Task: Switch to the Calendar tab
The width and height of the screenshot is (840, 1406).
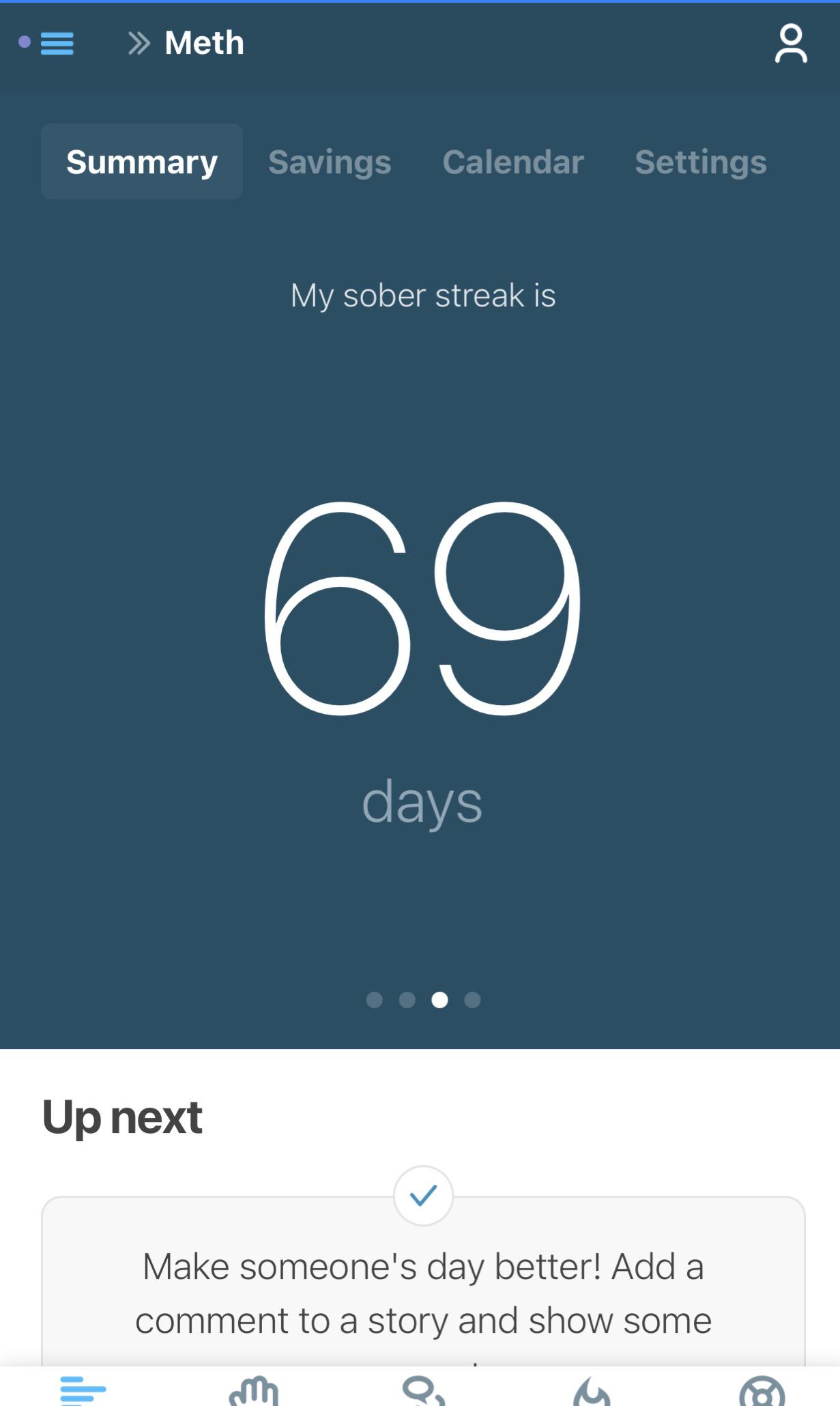Action: coord(513,162)
